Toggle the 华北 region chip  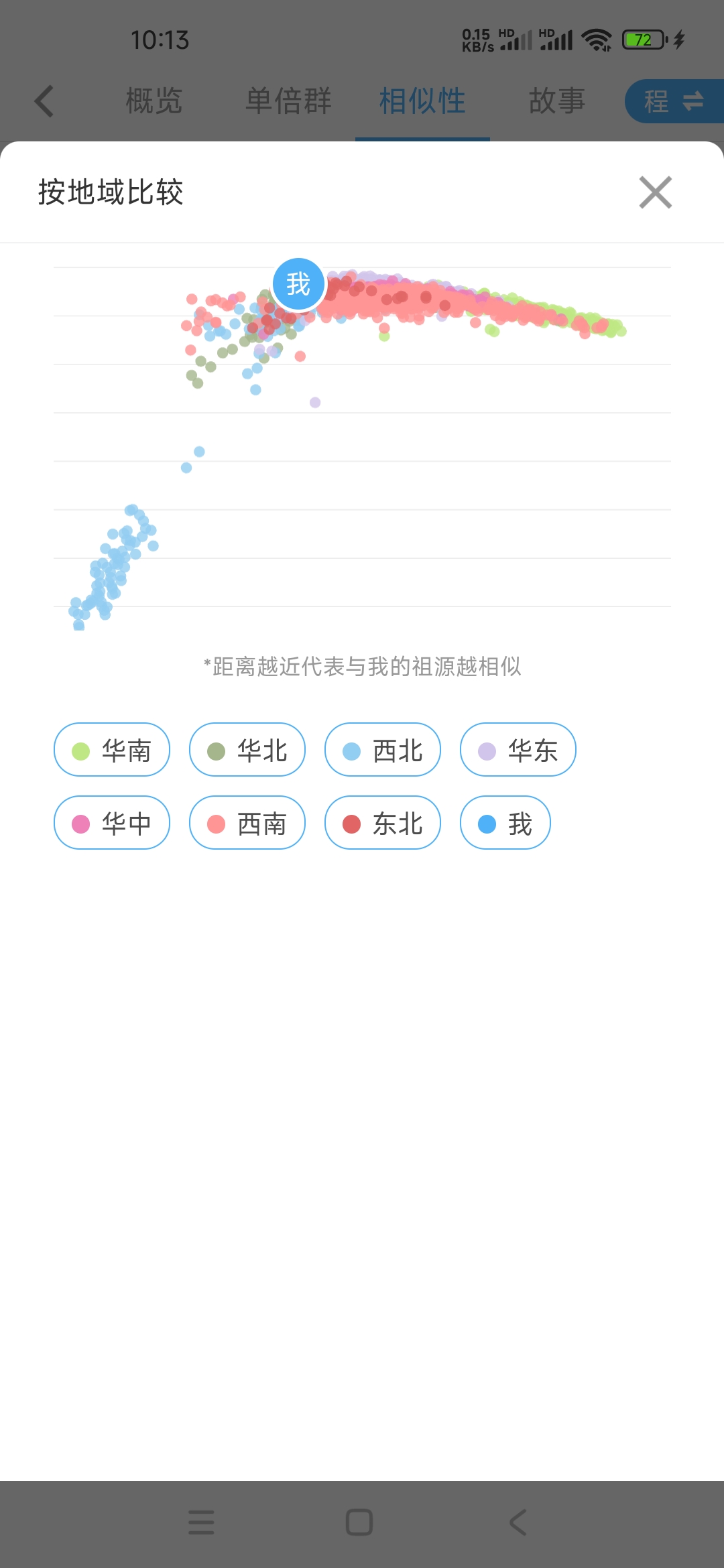point(247,749)
